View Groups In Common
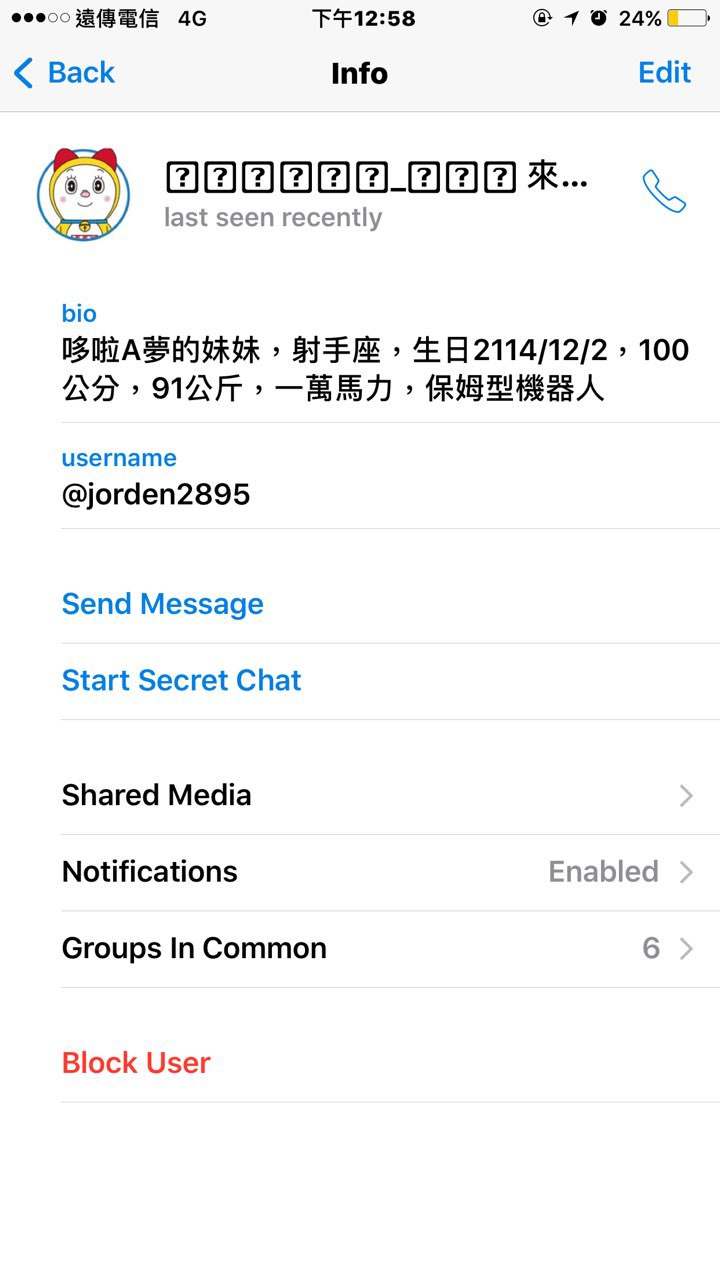Screen dimensions: 720x1280 pyautogui.click(x=360, y=949)
